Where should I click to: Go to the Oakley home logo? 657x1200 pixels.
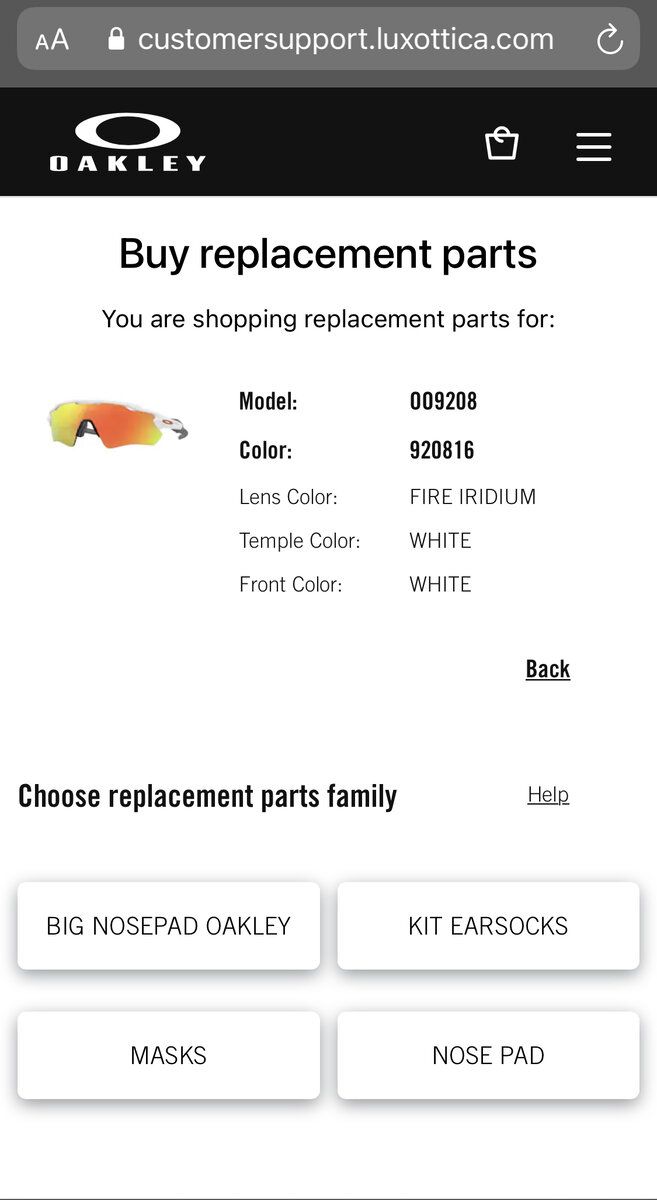128,142
